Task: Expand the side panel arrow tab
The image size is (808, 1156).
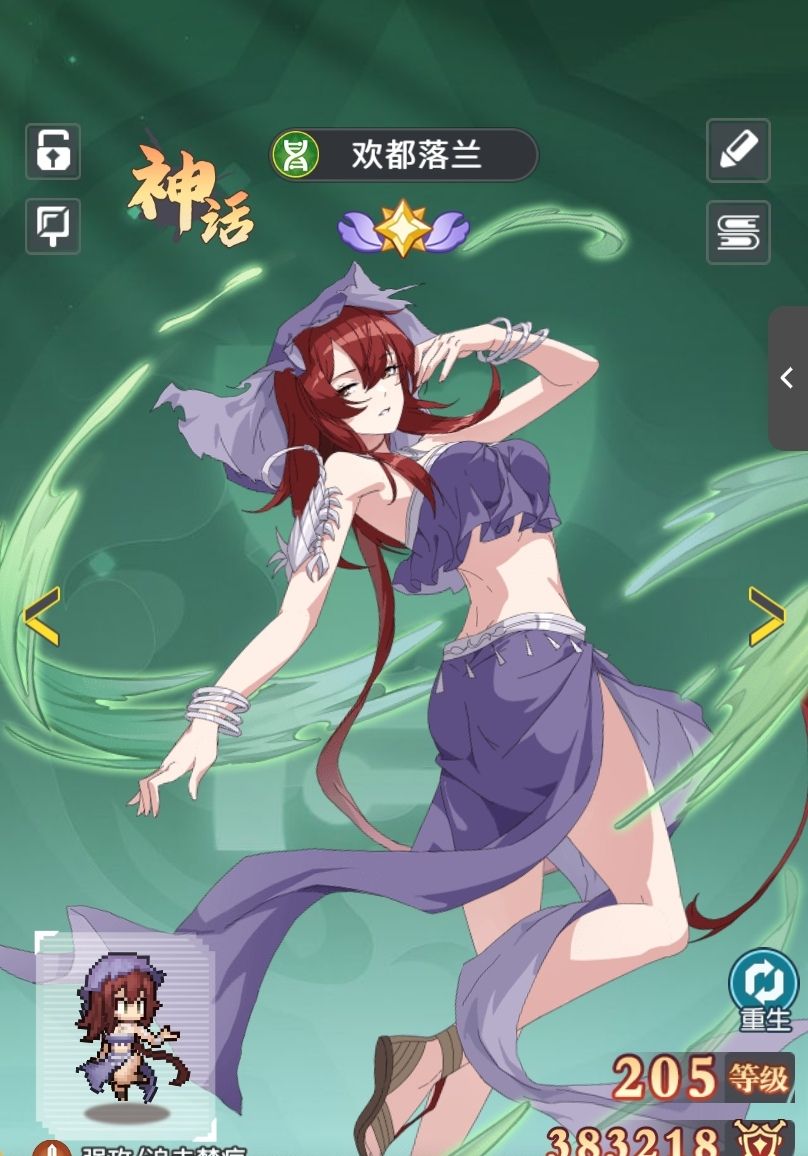Action: (x=787, y=378)
